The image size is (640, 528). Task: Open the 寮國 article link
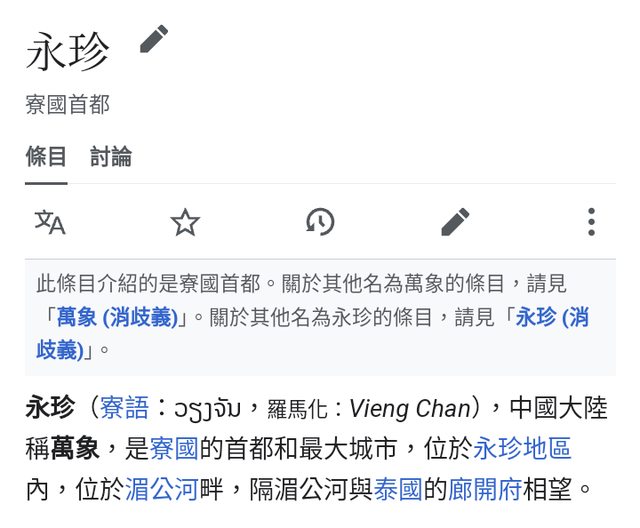tap(174, 448)
